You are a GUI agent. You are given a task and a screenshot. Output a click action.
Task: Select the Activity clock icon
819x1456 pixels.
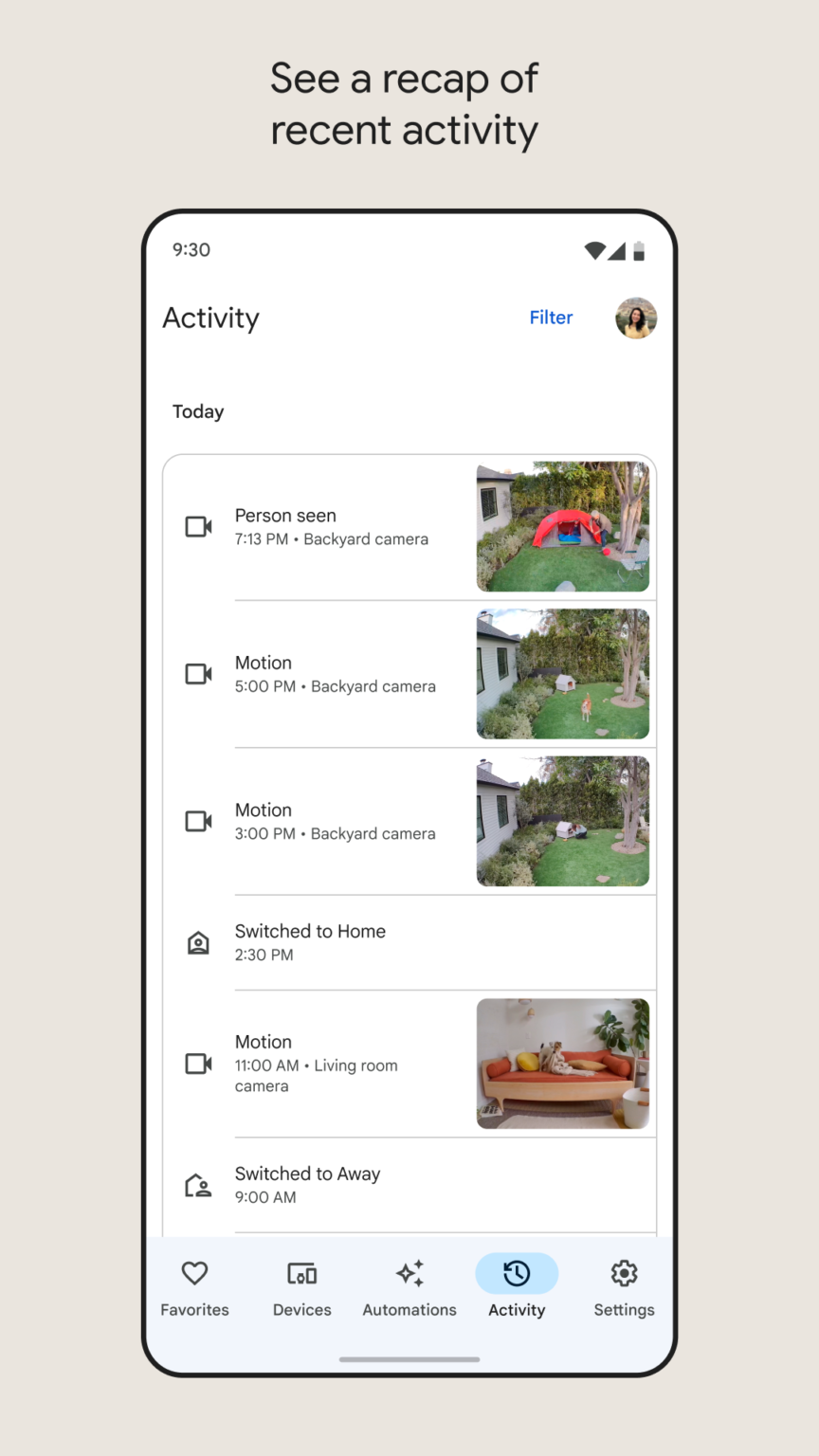click(517, 1273)
